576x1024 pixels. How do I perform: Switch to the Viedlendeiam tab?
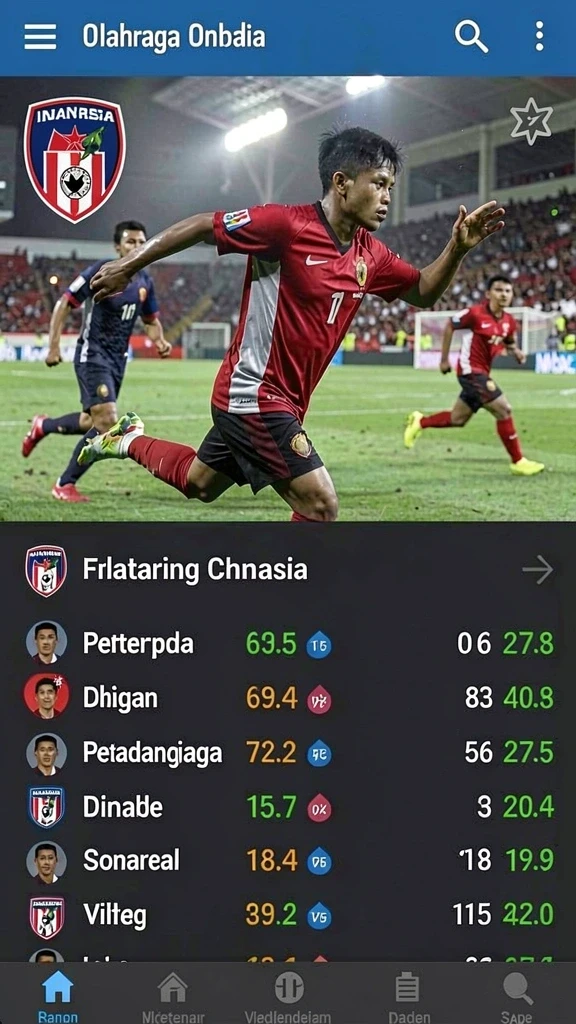click(289, 995)
